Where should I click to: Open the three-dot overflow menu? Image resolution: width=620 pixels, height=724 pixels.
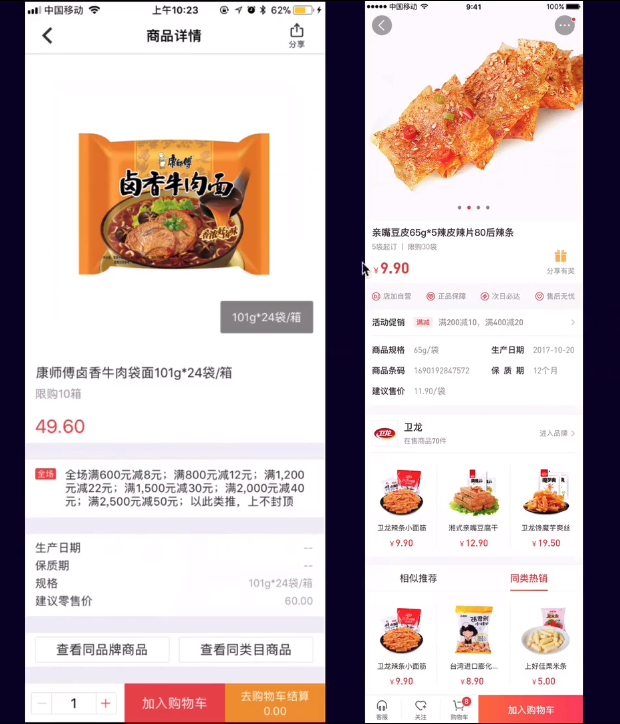565,25
